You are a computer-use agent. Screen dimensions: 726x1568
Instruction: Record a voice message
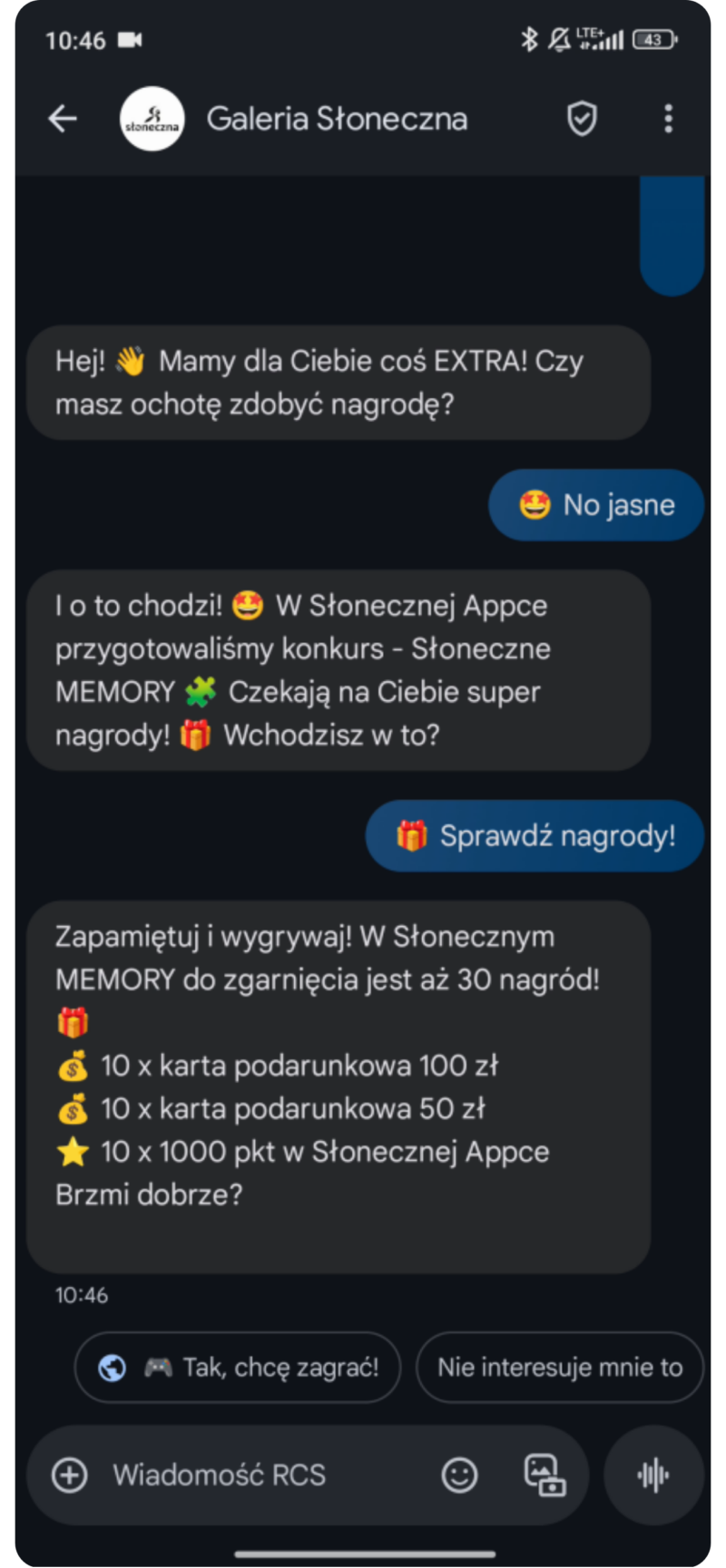[x=653, y=1475]
